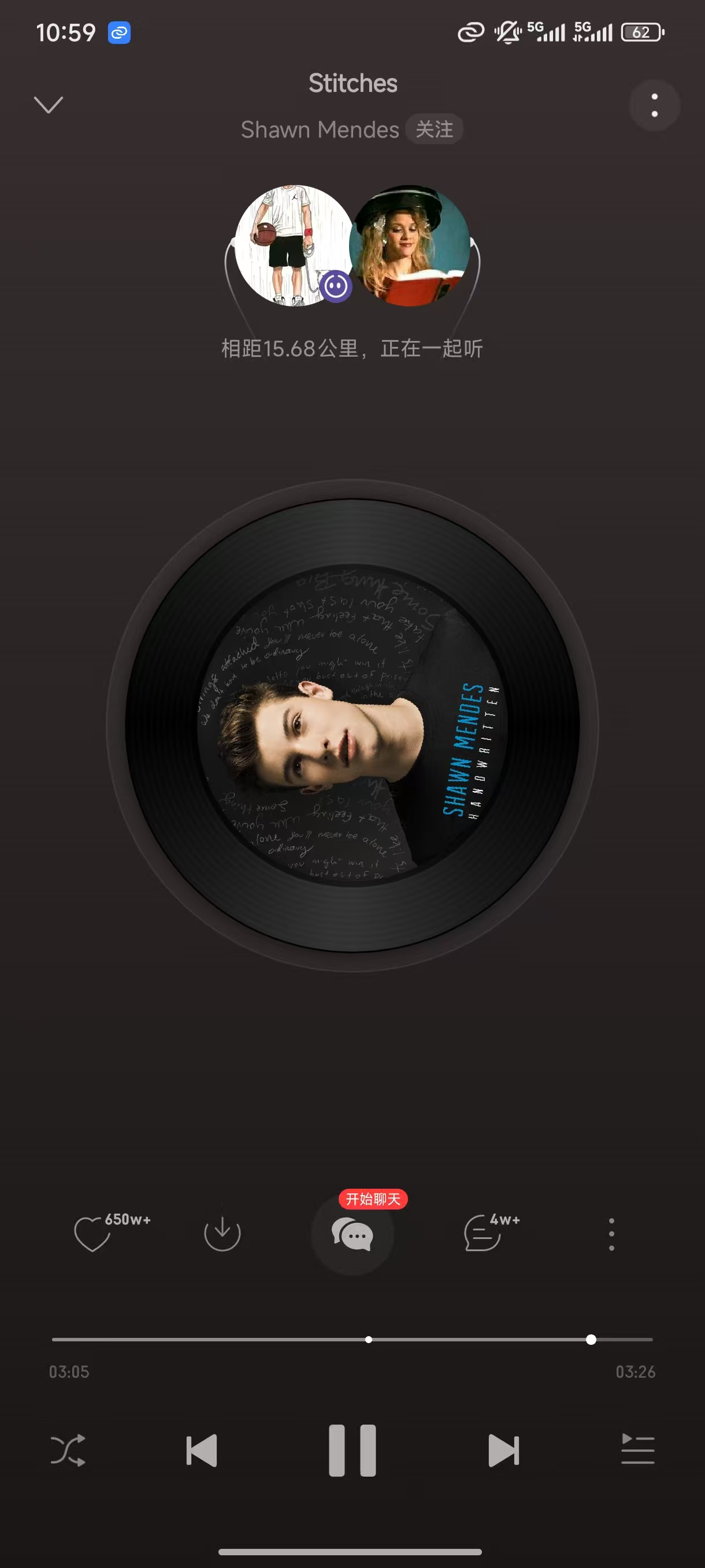This screenshot has height=1568, width=705.
Task: Tap the playback progress bar
Action: pos(352,1339)
